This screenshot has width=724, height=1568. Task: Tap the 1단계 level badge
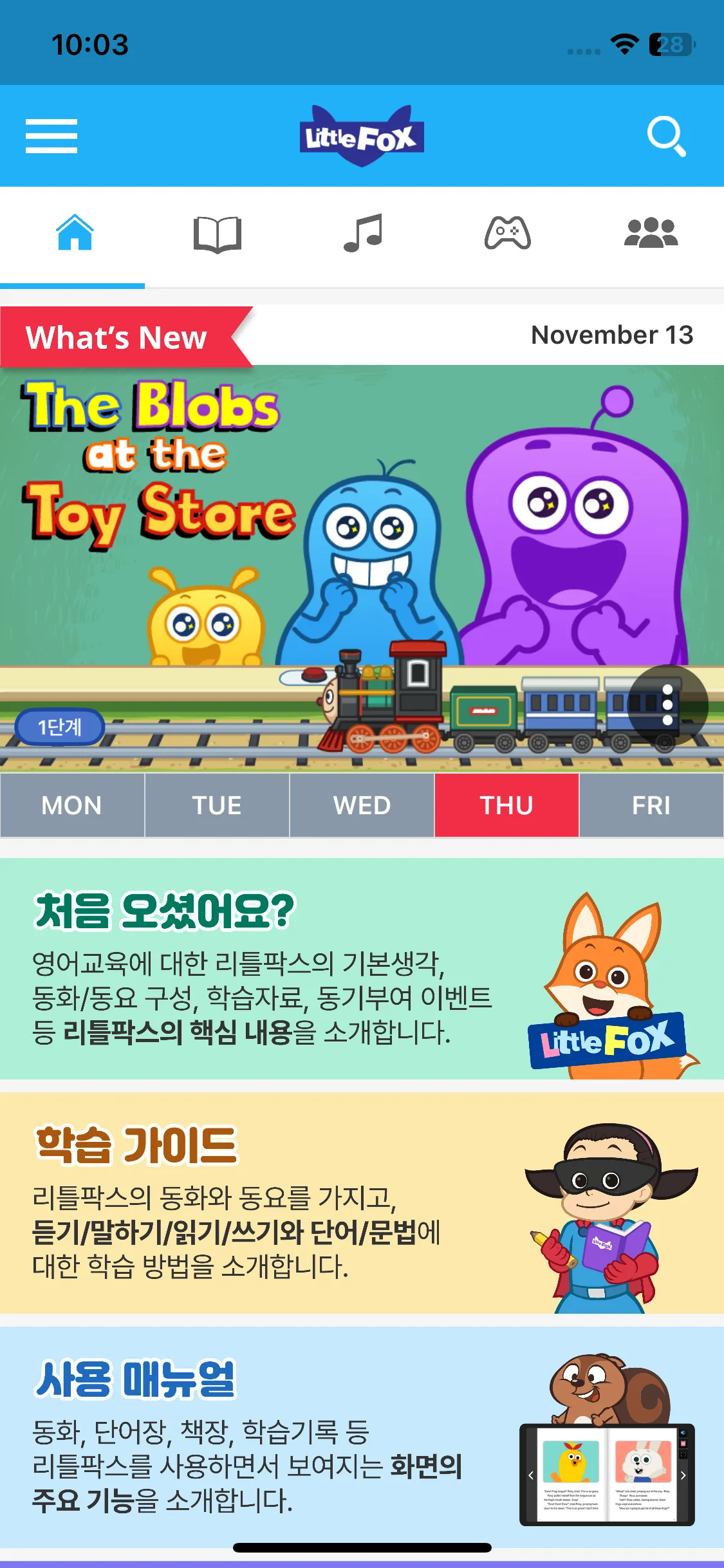pyautogui.click(x=61, y=727)
